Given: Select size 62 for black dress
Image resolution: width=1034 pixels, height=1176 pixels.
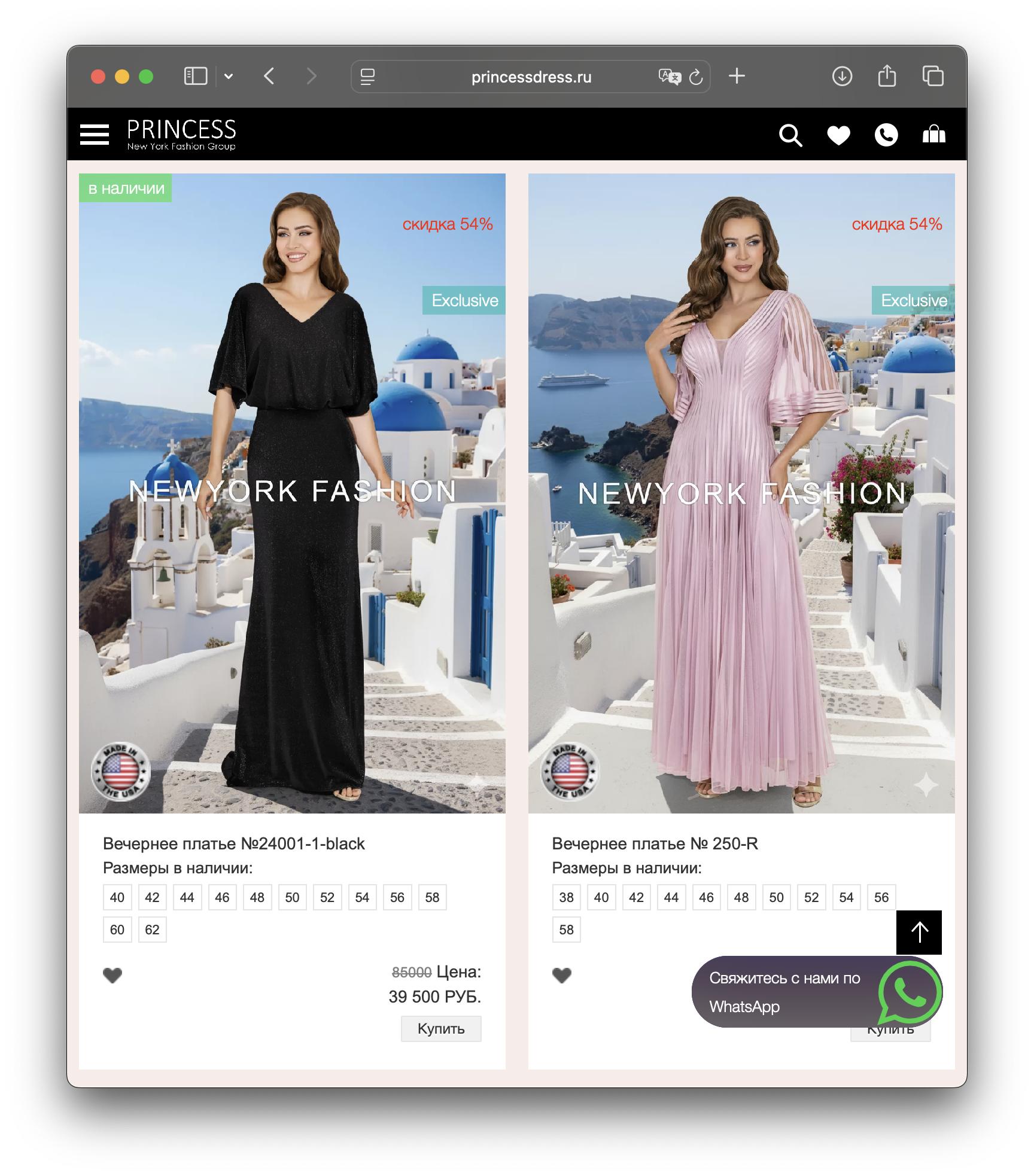Looking at the screenshot, I should [x=152, y=930].
